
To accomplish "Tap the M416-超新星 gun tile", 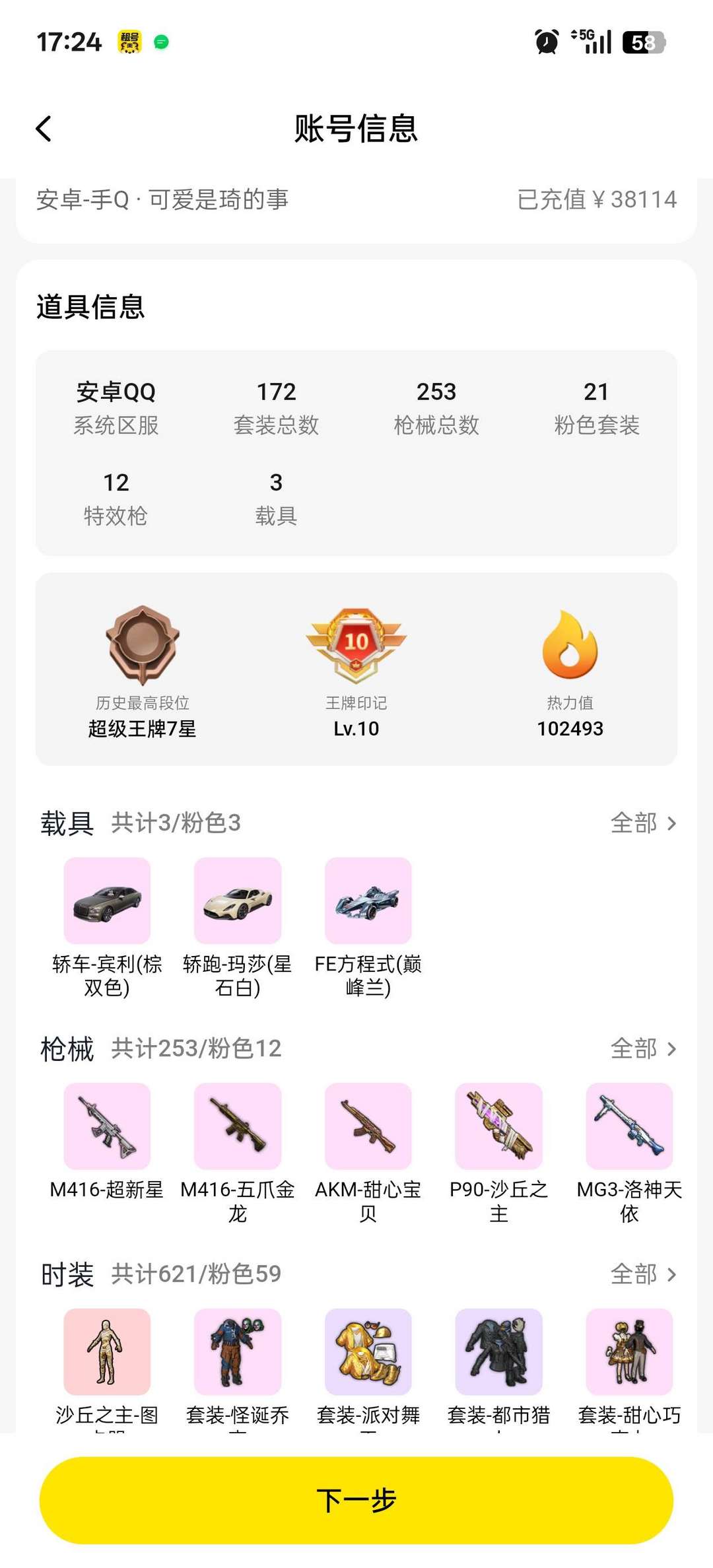I will (107, 1126).
